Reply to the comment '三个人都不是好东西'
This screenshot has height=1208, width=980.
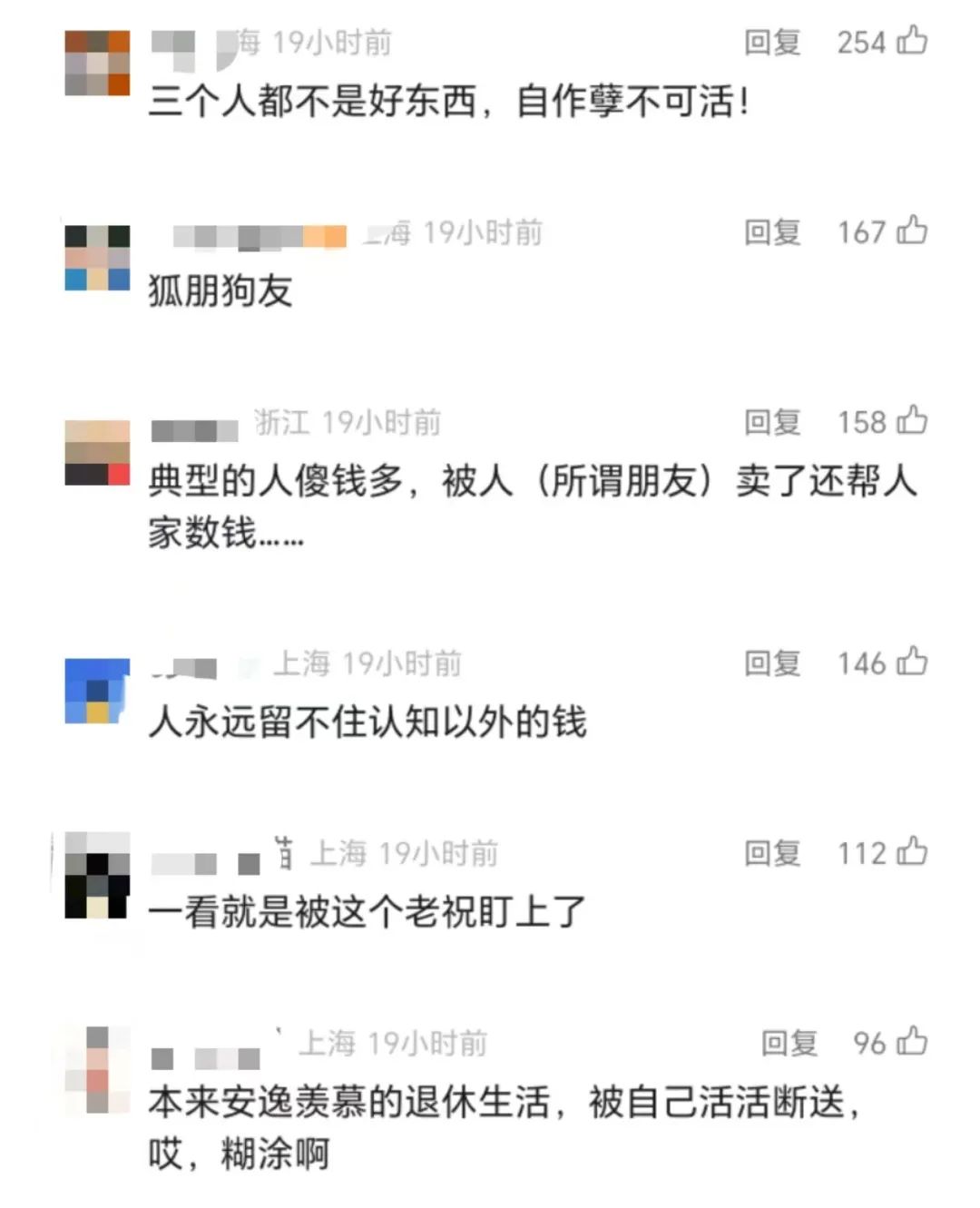[x=772, y=43]
